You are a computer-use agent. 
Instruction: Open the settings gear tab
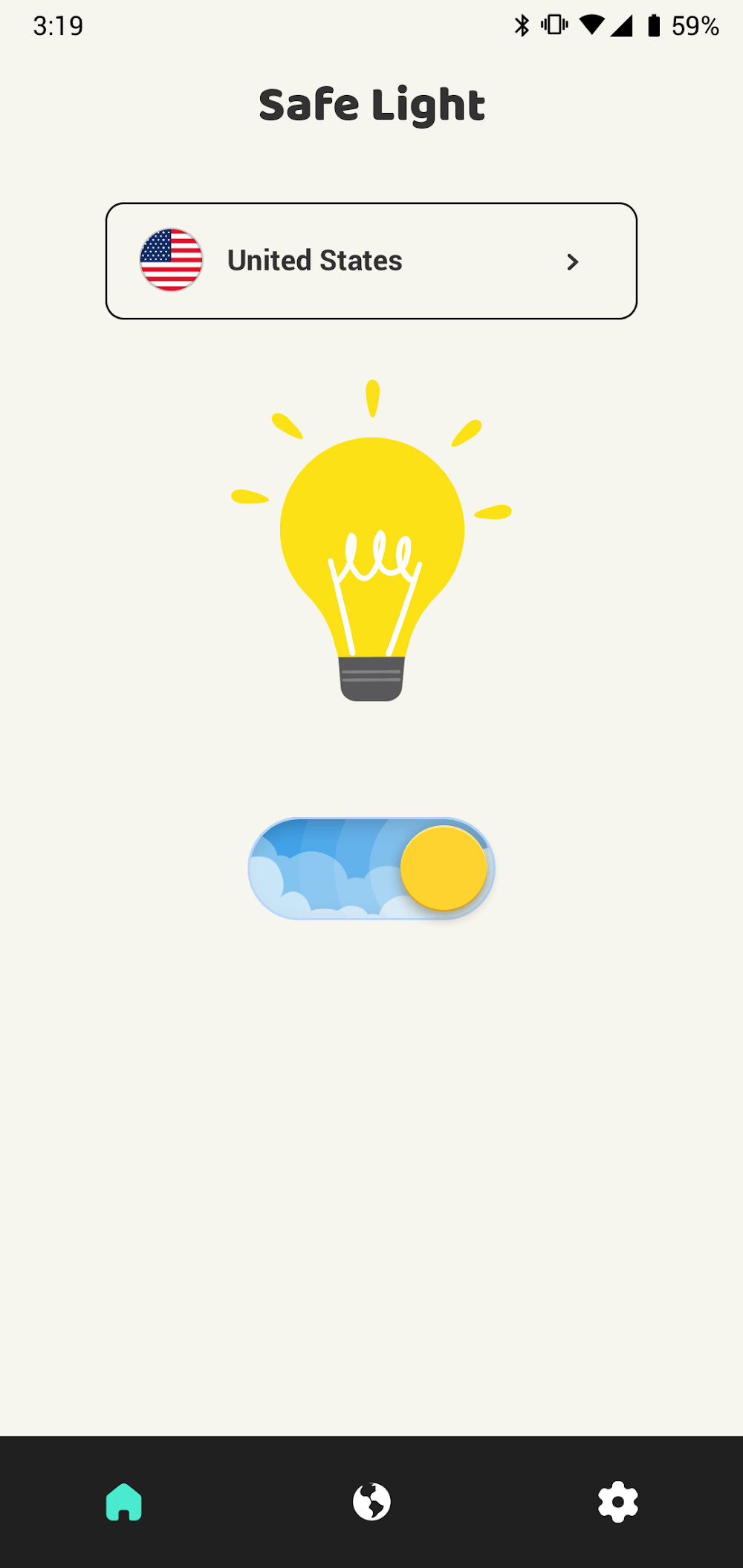coord(618,1501)
